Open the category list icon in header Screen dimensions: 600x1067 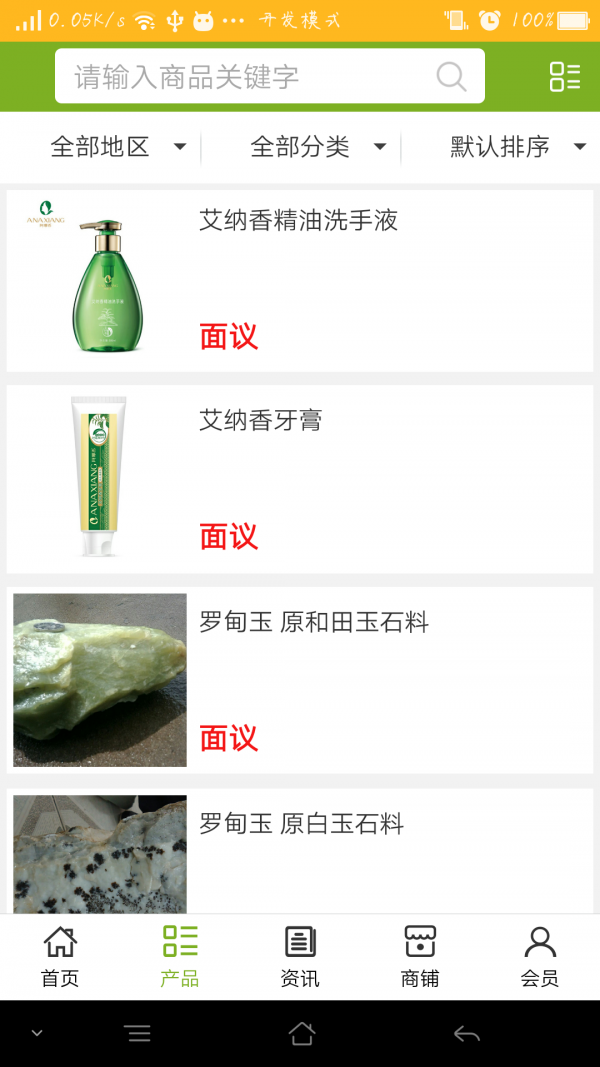pos(564,77)
